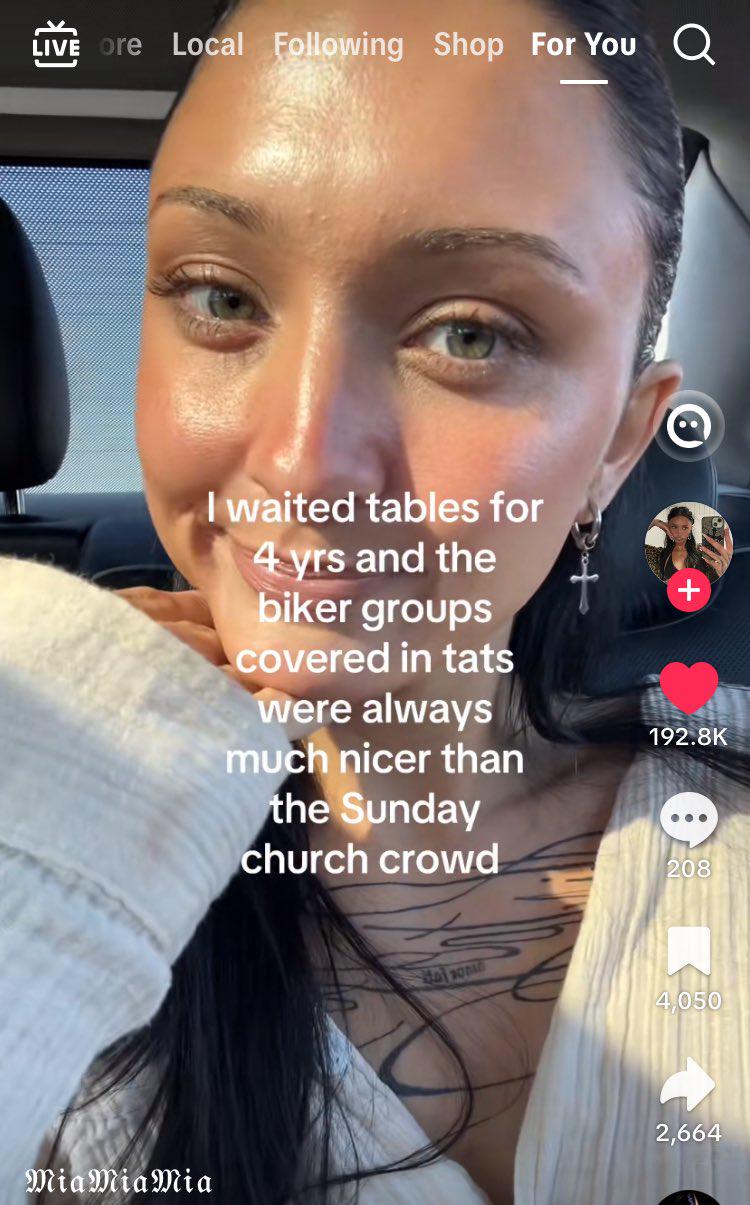Switch to the Local tab
Image resolution: width=750 pixels, height=1205 pixels.
click(x=207, y=45)
